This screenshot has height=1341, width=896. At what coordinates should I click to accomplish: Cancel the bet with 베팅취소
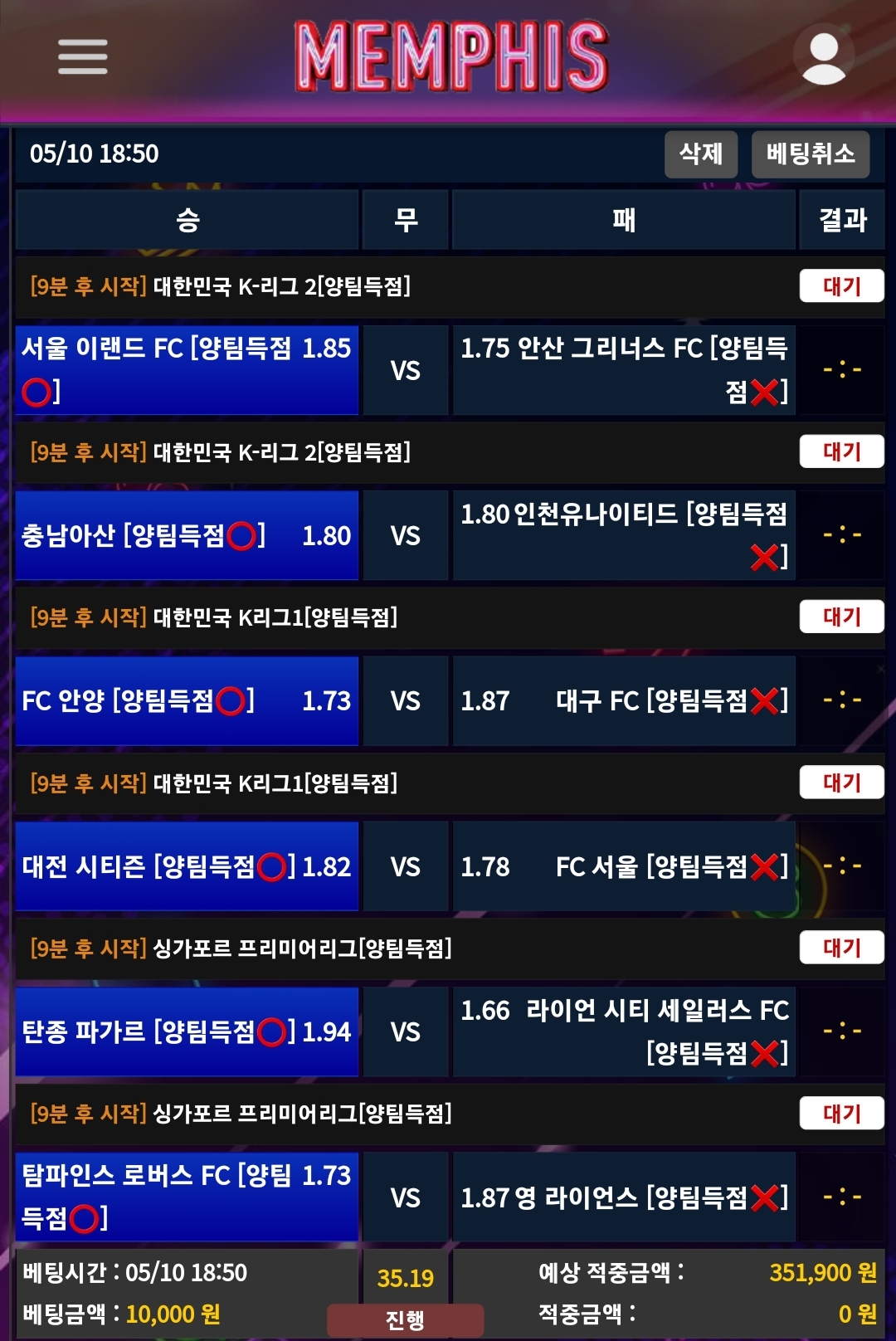810,154
